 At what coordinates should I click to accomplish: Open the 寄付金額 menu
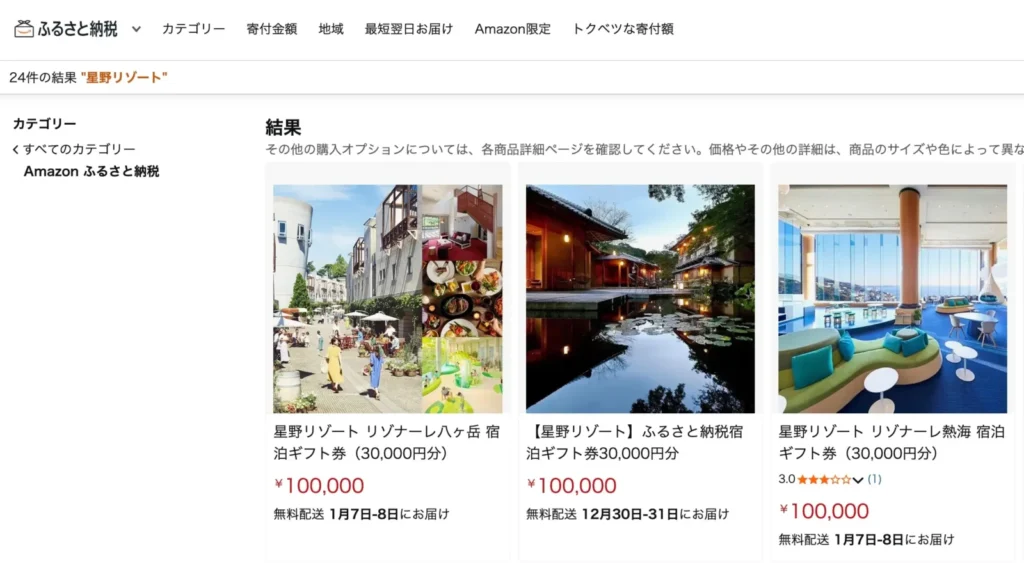pos(272,29)
